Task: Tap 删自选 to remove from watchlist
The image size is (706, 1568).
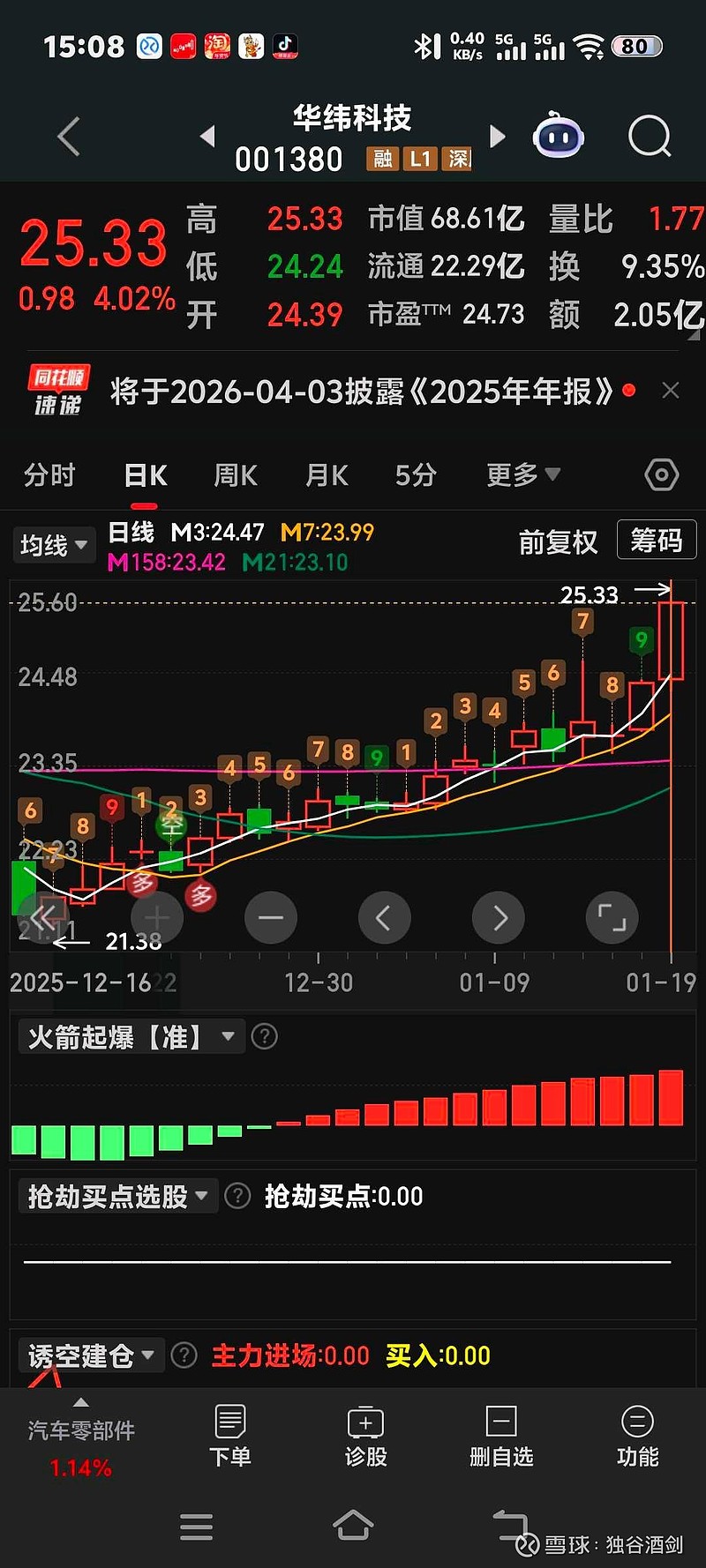Action: (501, 1436)
